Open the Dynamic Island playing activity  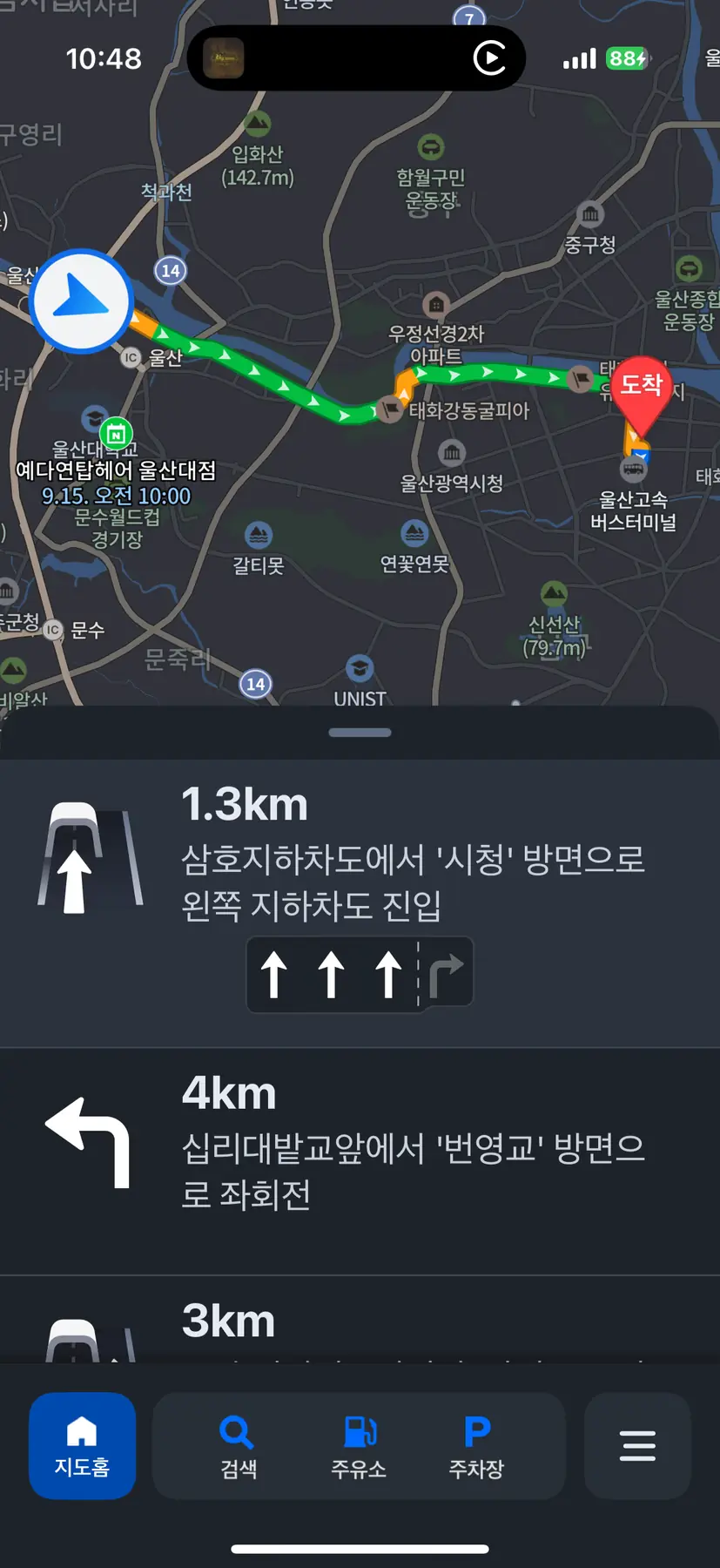click(x=356, y=58)
